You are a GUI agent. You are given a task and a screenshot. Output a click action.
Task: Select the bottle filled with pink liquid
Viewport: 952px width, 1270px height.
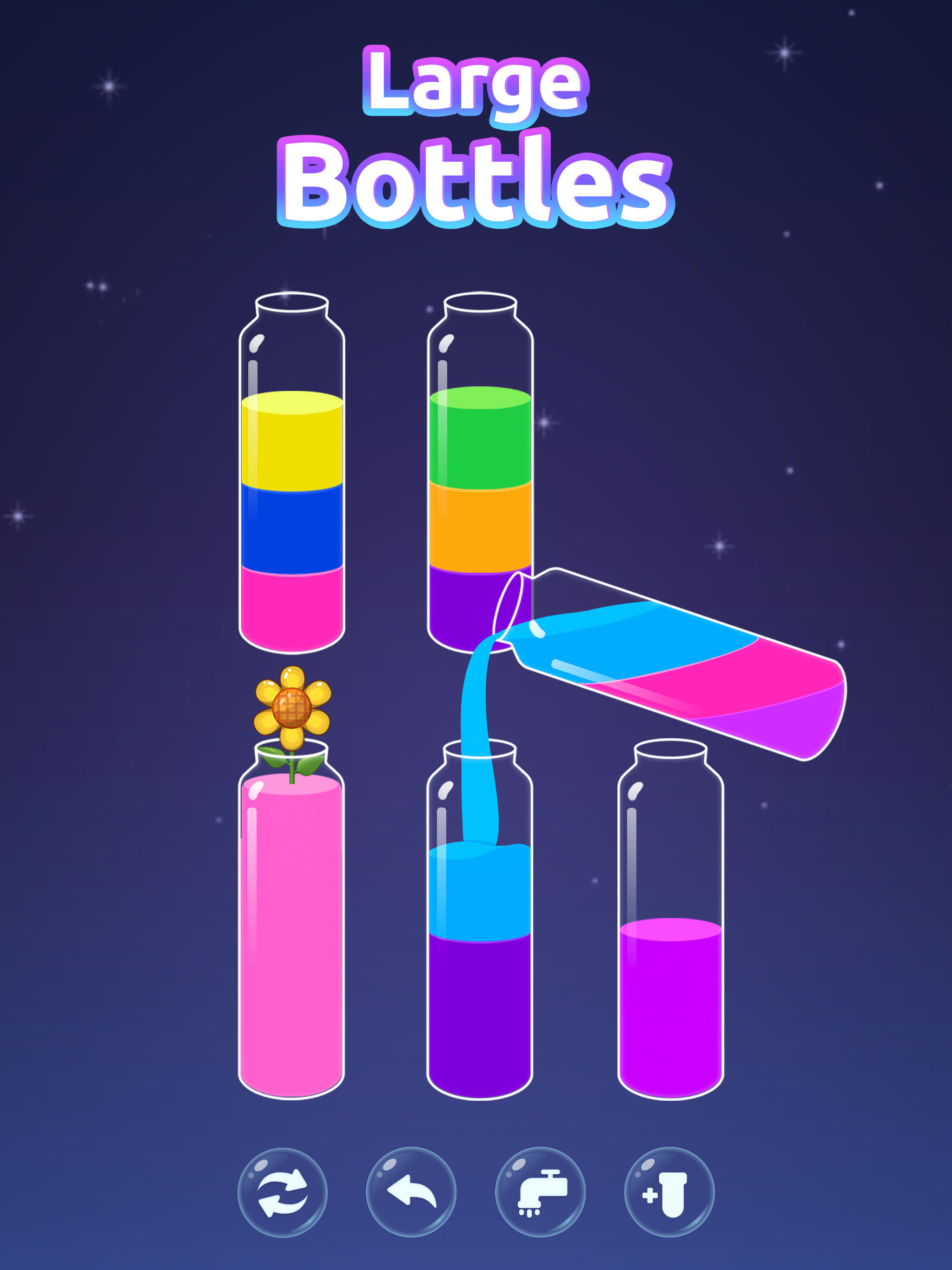[293, 919]
